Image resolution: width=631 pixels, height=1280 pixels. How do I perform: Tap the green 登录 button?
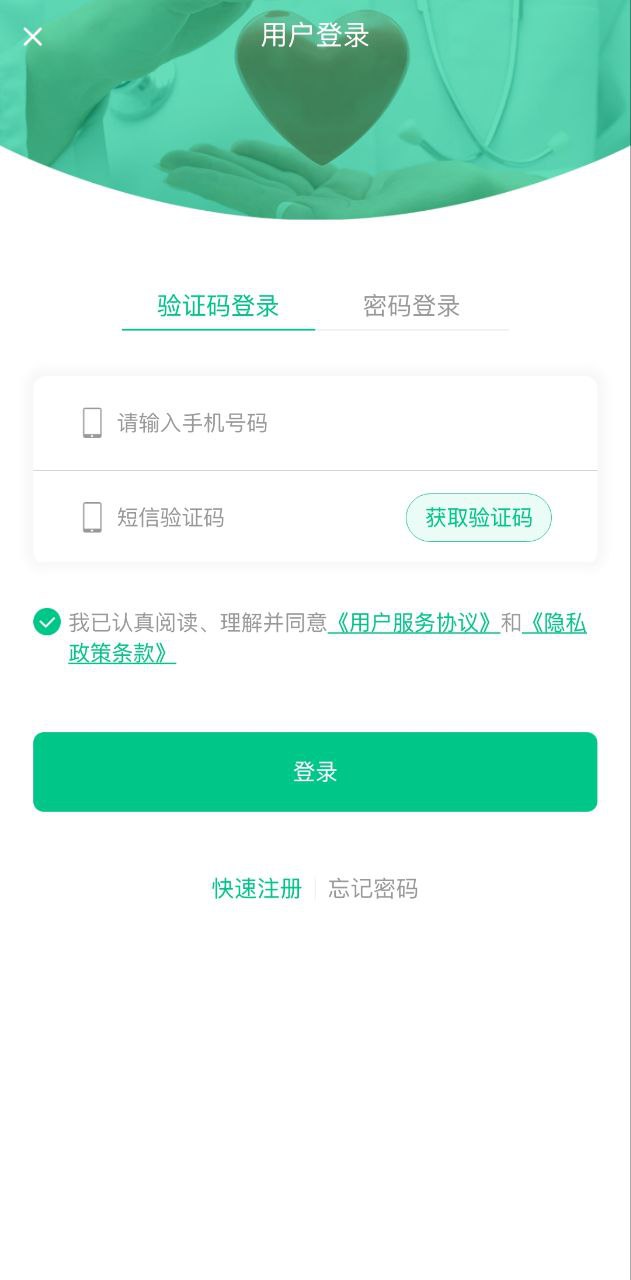(x=315, y=772)
